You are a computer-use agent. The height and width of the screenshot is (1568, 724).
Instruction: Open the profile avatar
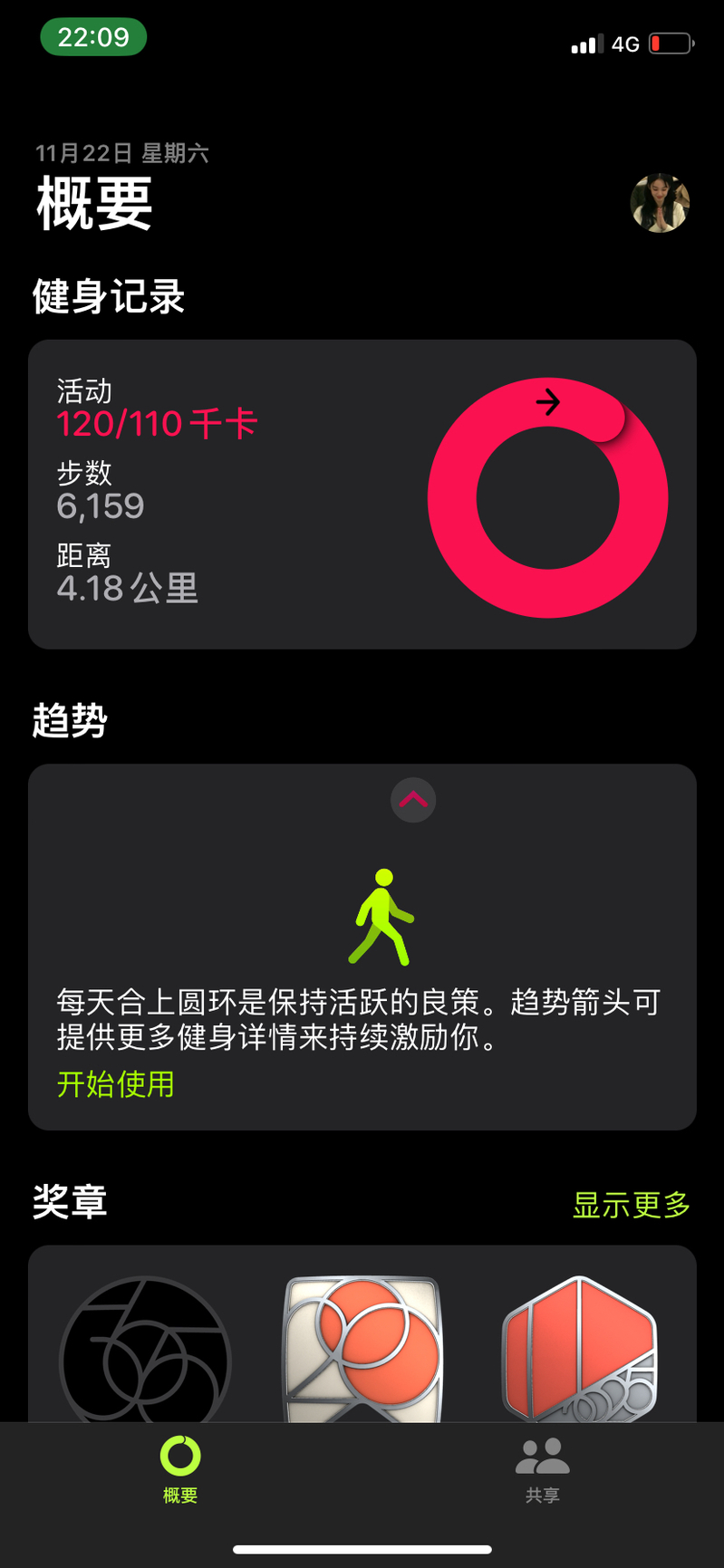click(660, 203)
